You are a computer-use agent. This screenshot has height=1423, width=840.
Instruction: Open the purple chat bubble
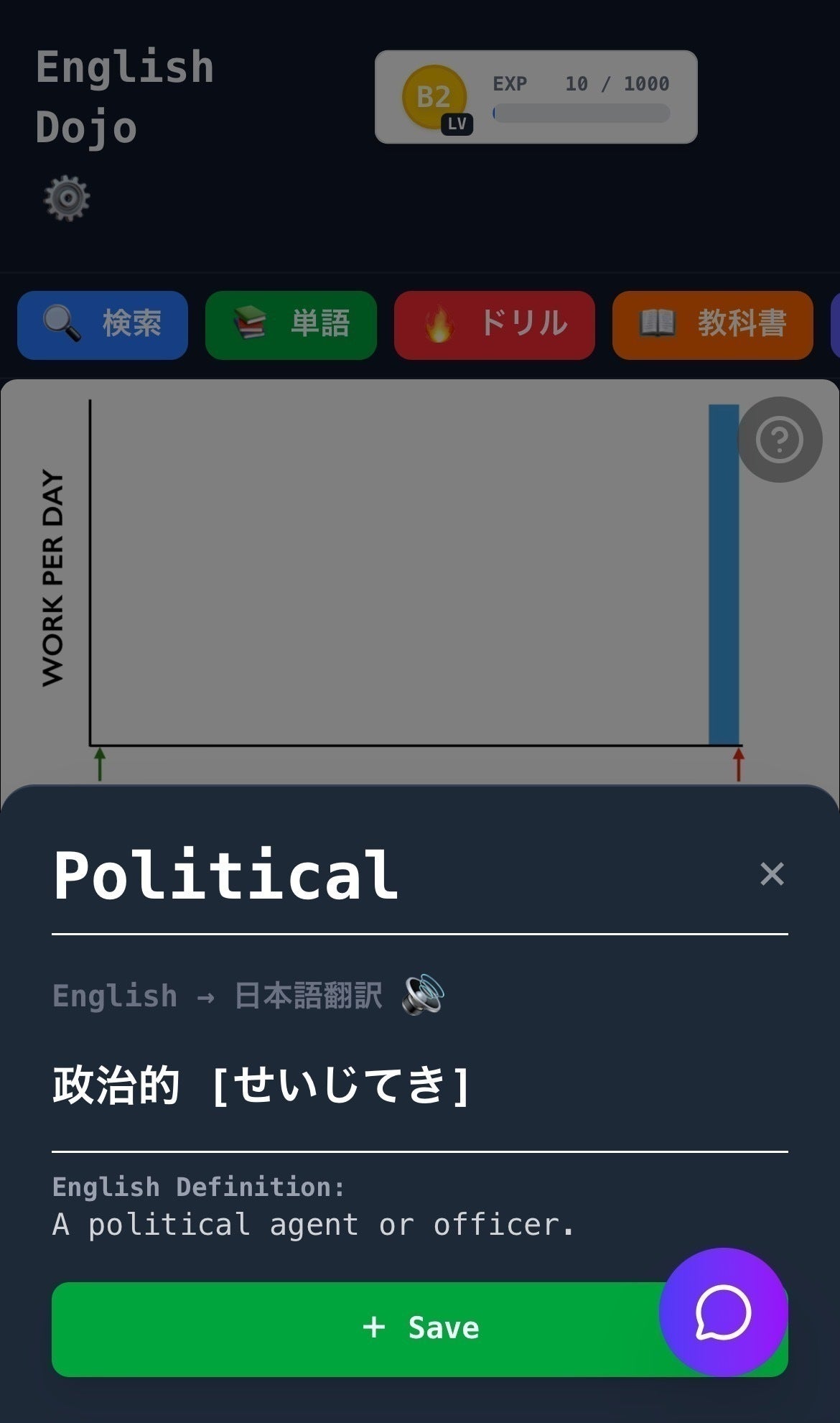click(723, 1312)
